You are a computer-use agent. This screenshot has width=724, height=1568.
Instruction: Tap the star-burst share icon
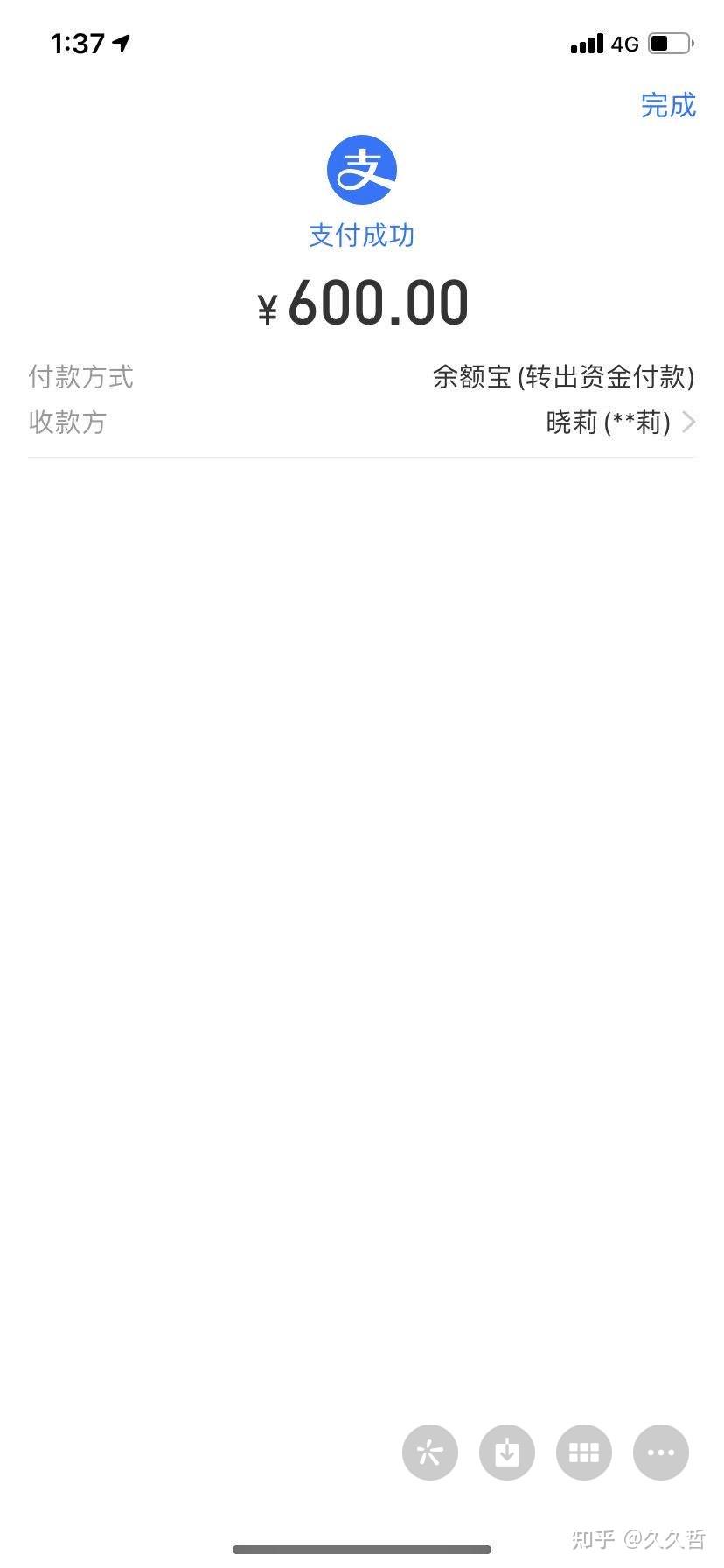[430, 1453]
